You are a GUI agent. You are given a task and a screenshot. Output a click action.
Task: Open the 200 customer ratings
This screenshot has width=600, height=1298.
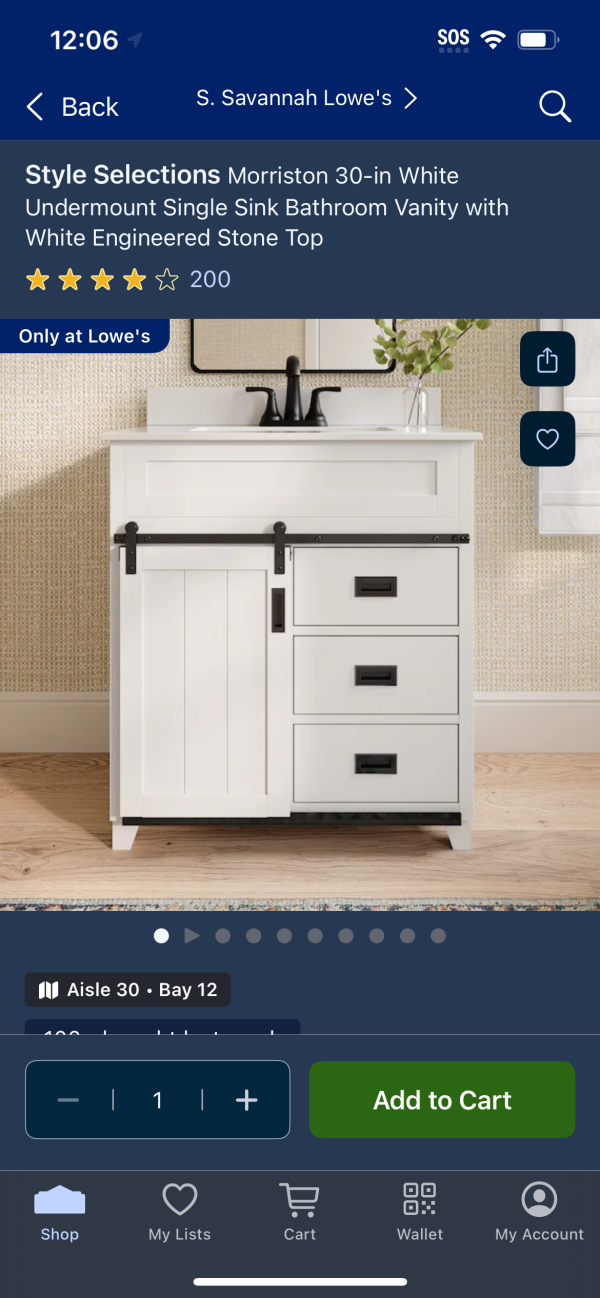tap(130, 280)
